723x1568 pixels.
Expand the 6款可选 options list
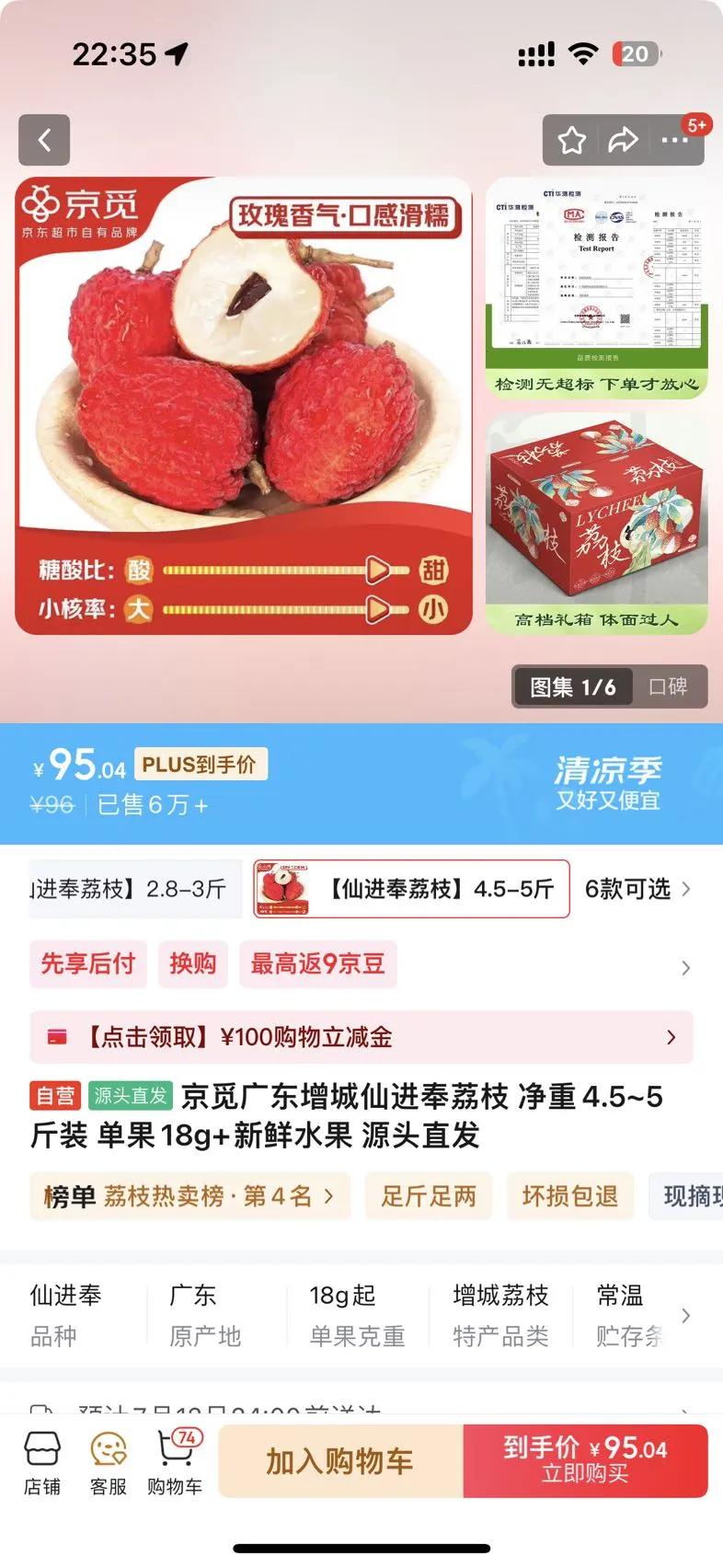coord(637,889)
